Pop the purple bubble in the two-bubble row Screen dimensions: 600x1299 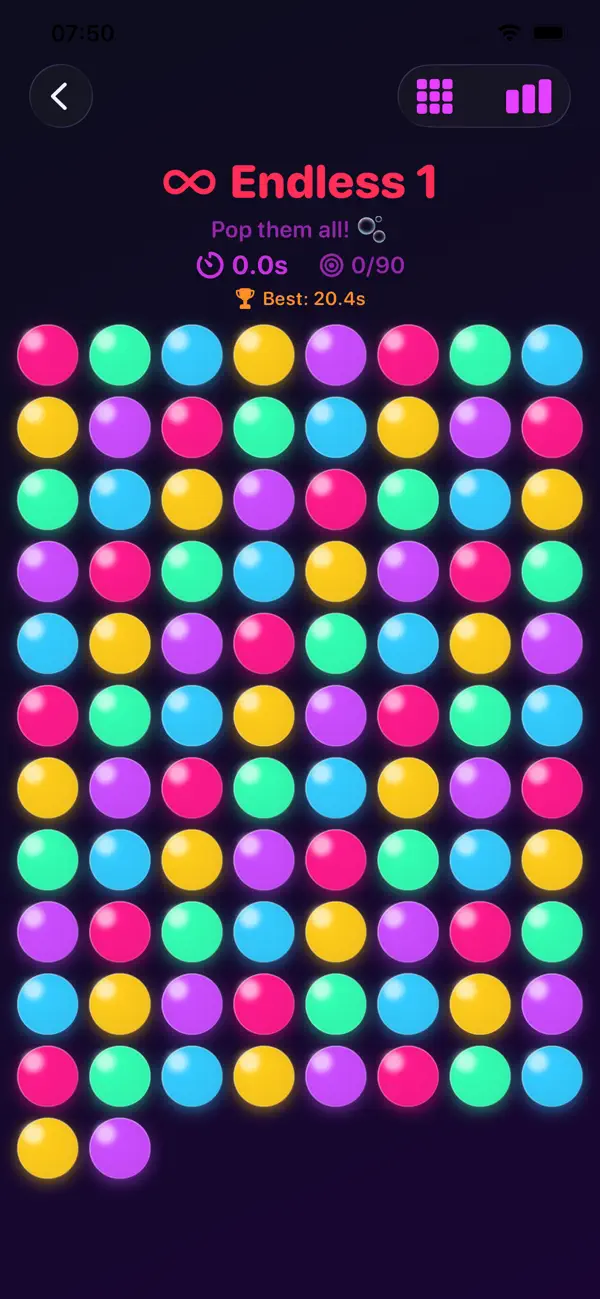pyautogui.click(x=120, y=1148)
